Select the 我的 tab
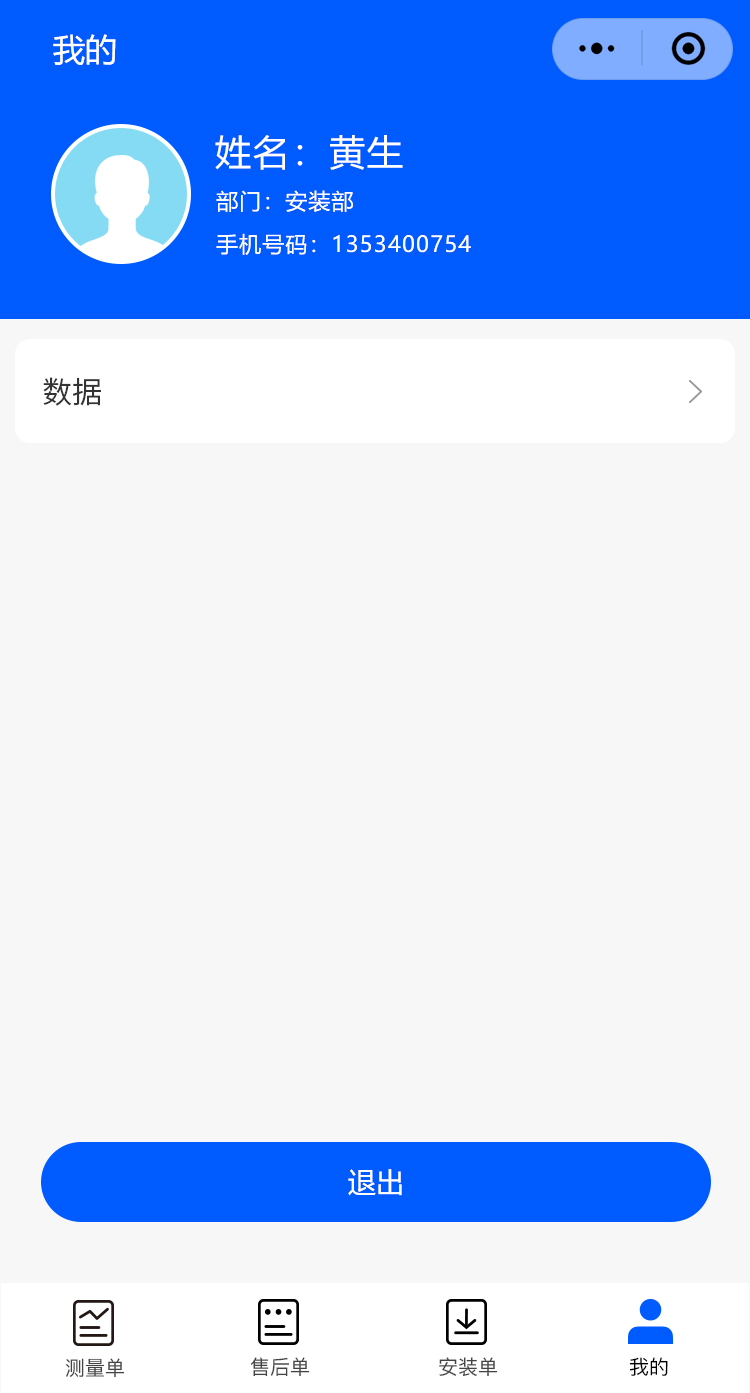This screenshot has width=750, height=1393. 650,1337
